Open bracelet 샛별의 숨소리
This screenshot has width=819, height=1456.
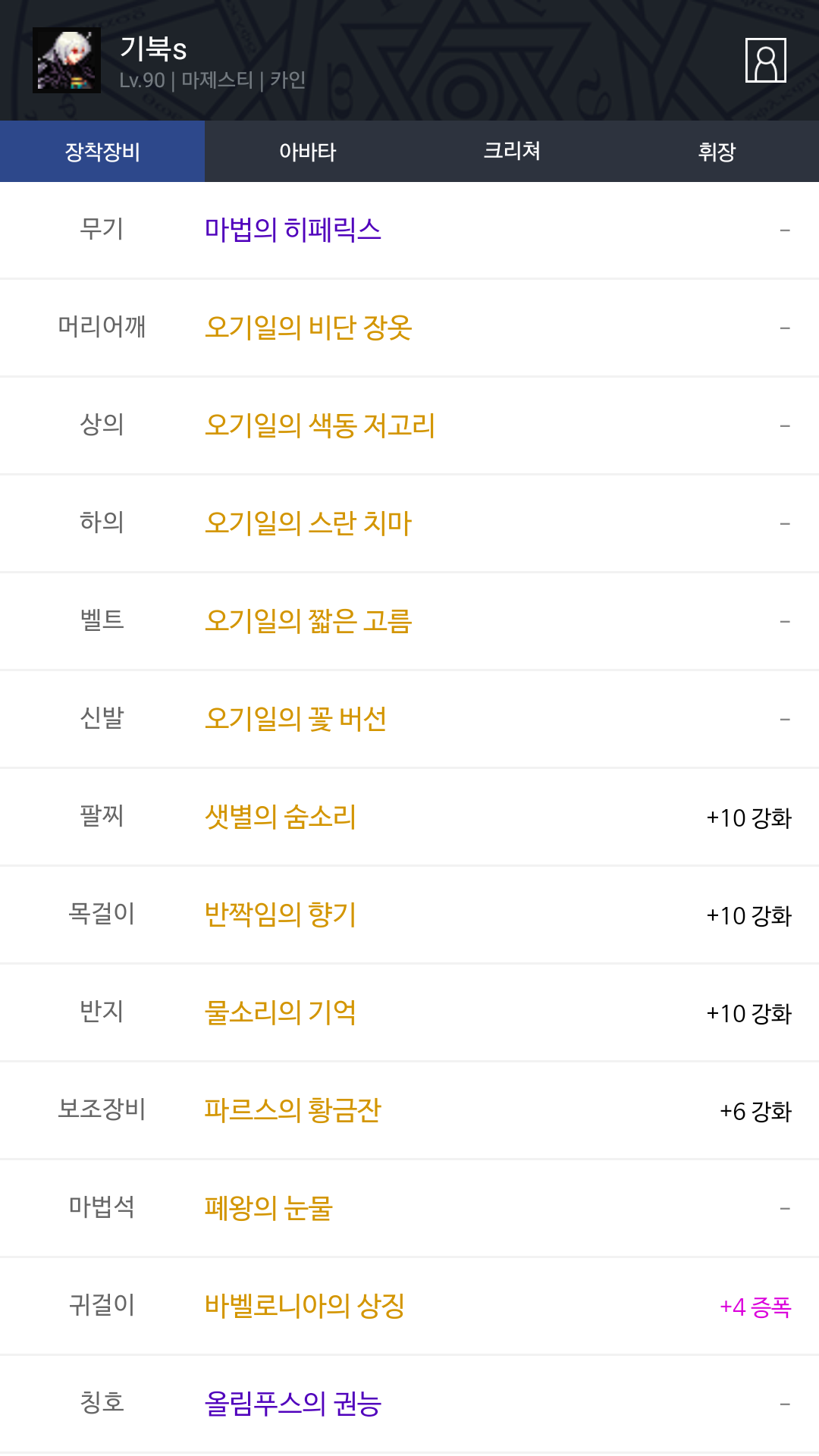(x=409, y=817)
